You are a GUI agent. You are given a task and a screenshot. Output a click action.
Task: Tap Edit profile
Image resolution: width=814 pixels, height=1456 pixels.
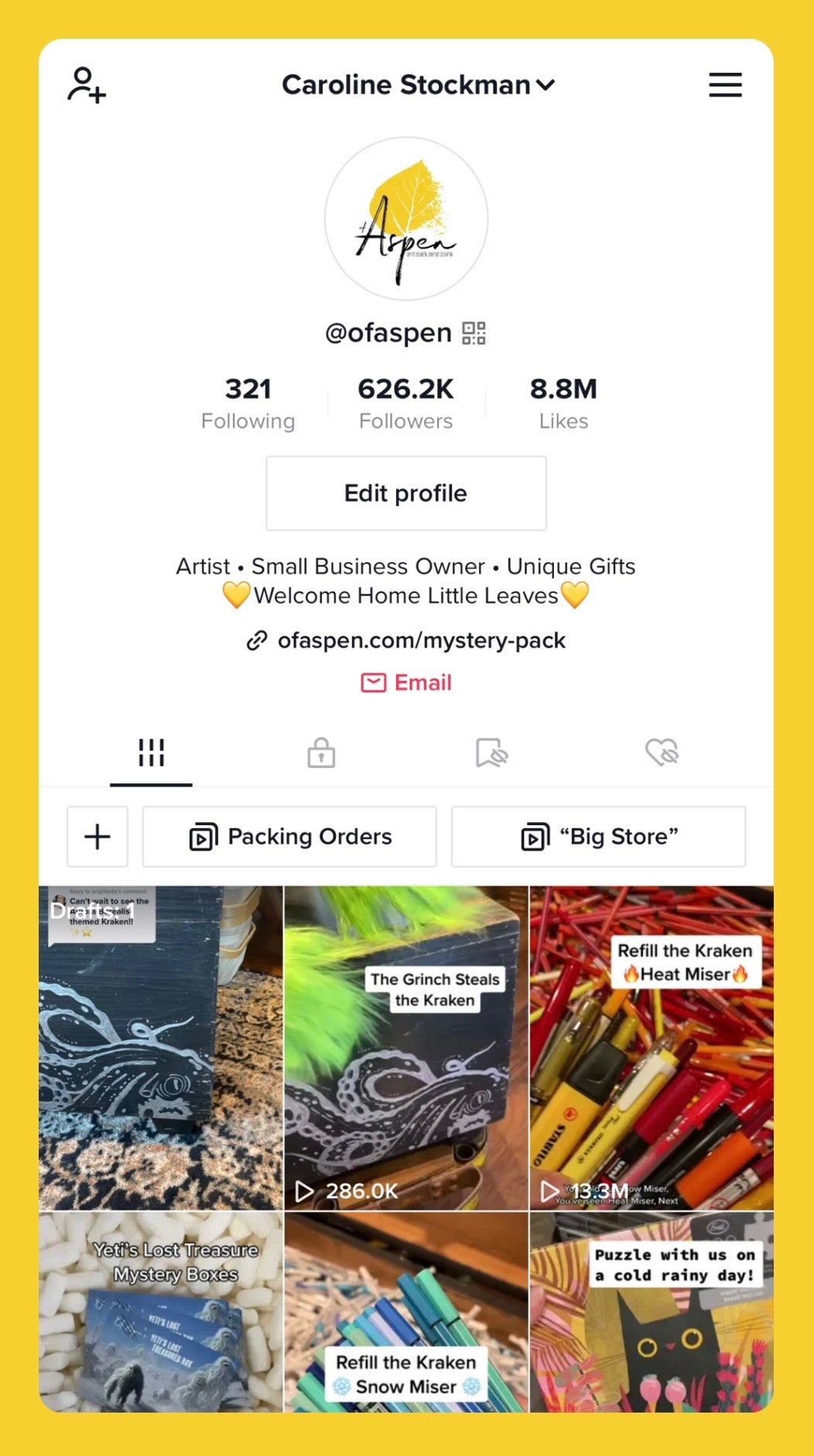point(406,493)
